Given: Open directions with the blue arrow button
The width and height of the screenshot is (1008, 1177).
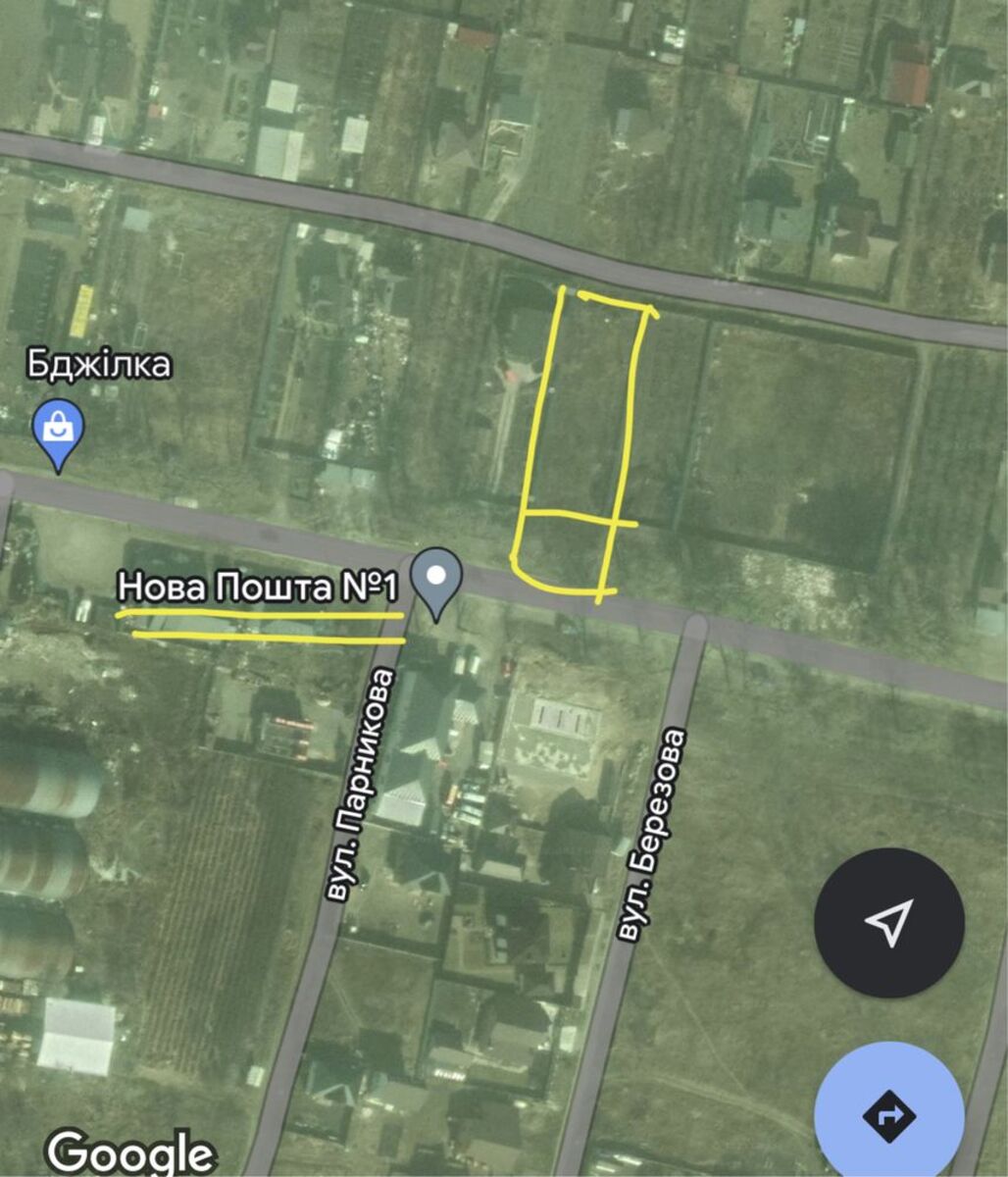Looking at the screenshot, I should point(888,1114).
